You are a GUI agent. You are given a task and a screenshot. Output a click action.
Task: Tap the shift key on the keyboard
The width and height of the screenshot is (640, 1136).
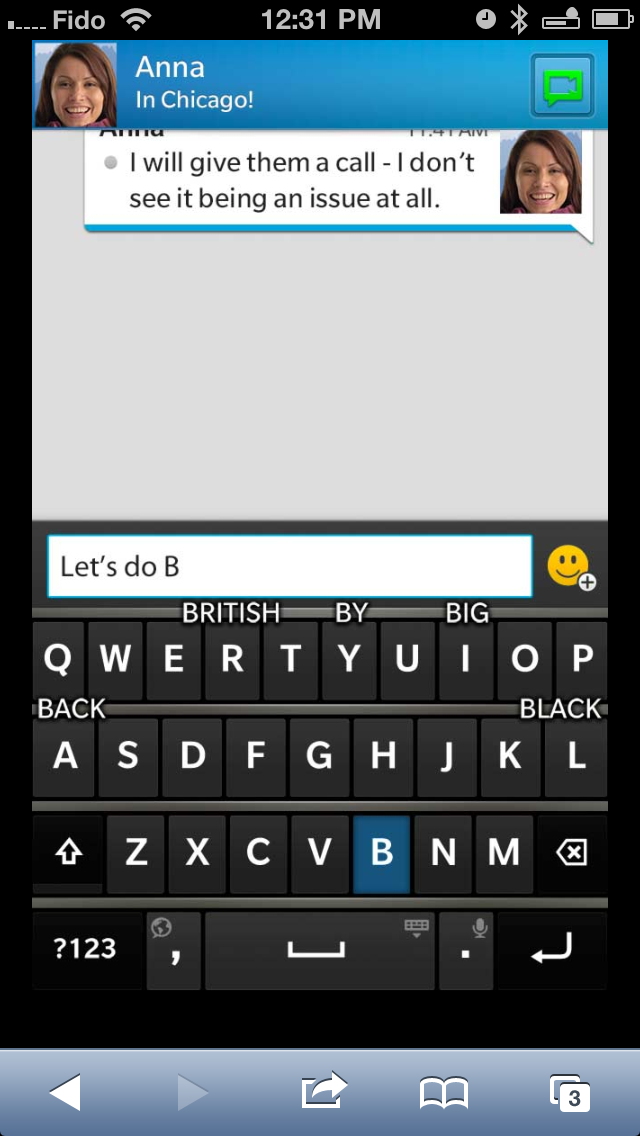tap(68, 853)
